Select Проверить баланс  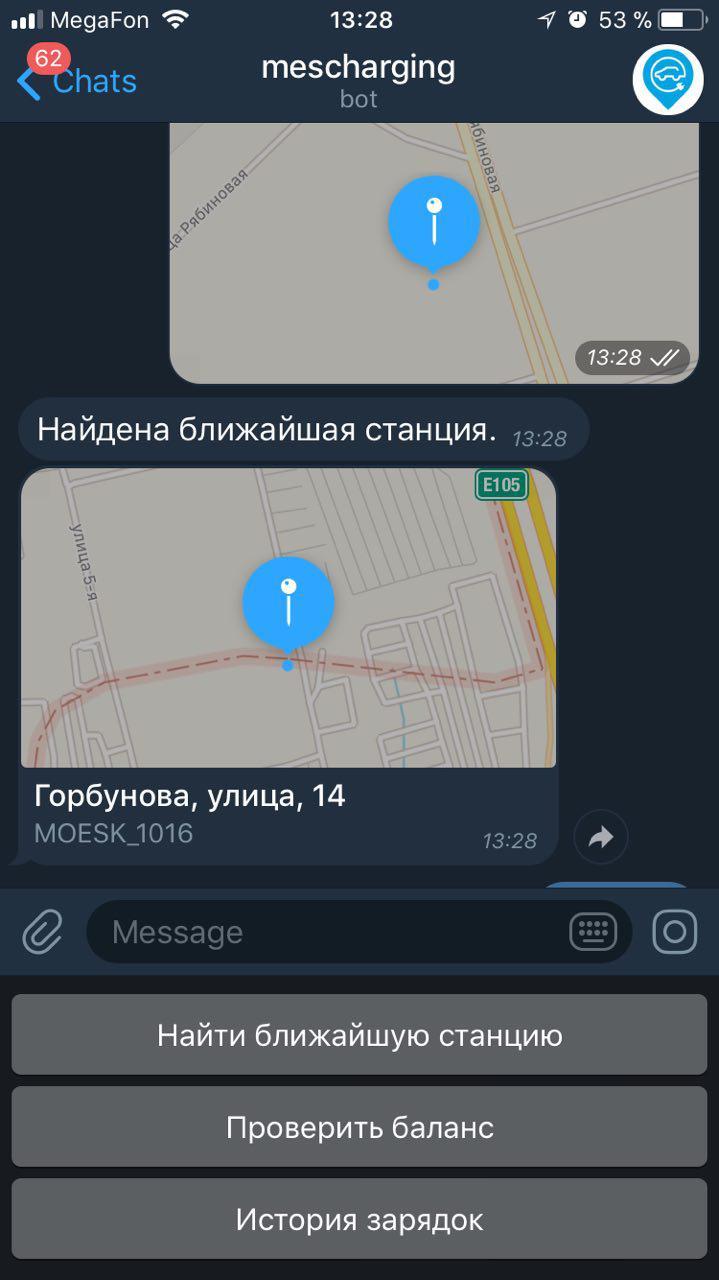359,1127
